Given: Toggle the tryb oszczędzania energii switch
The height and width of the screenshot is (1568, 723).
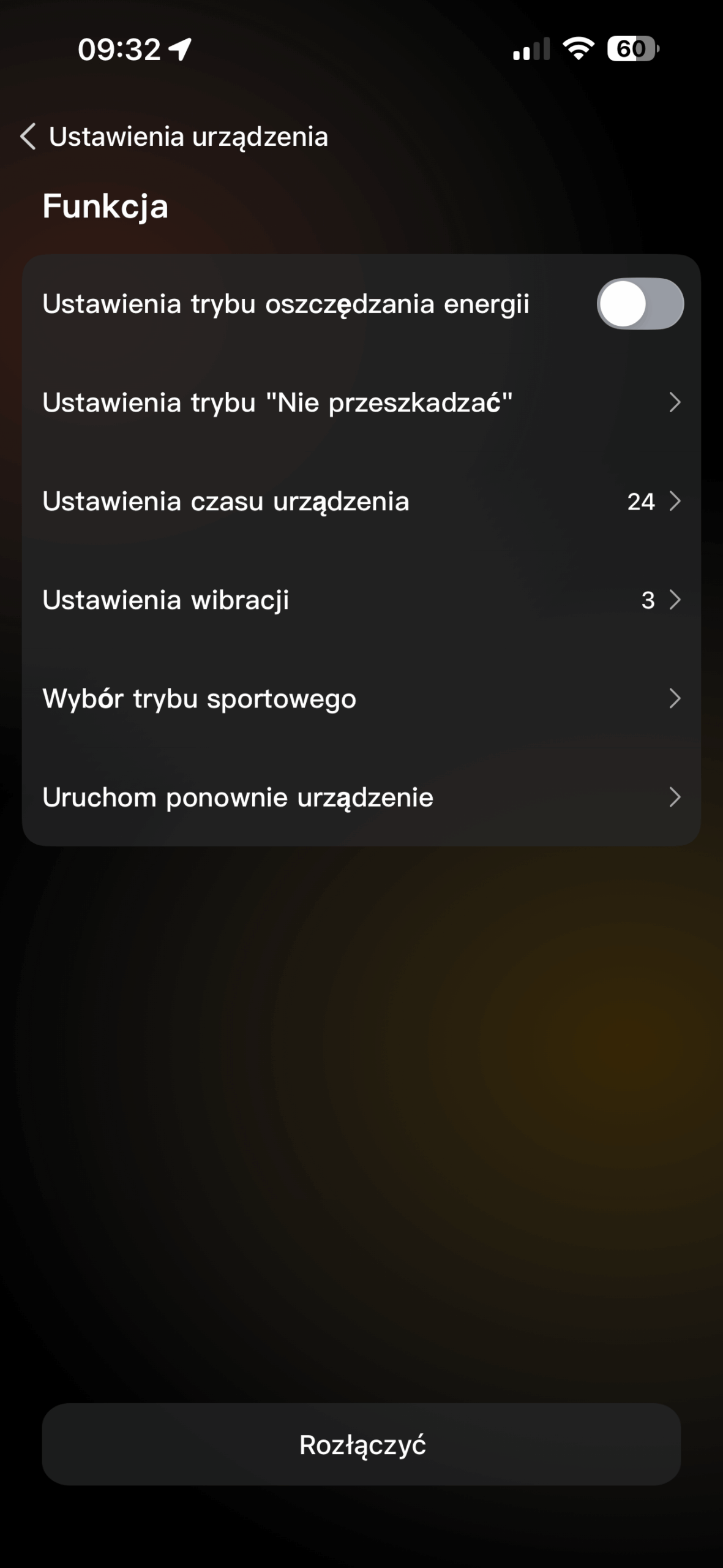Looking at the screenshot, I should point(640,304).
